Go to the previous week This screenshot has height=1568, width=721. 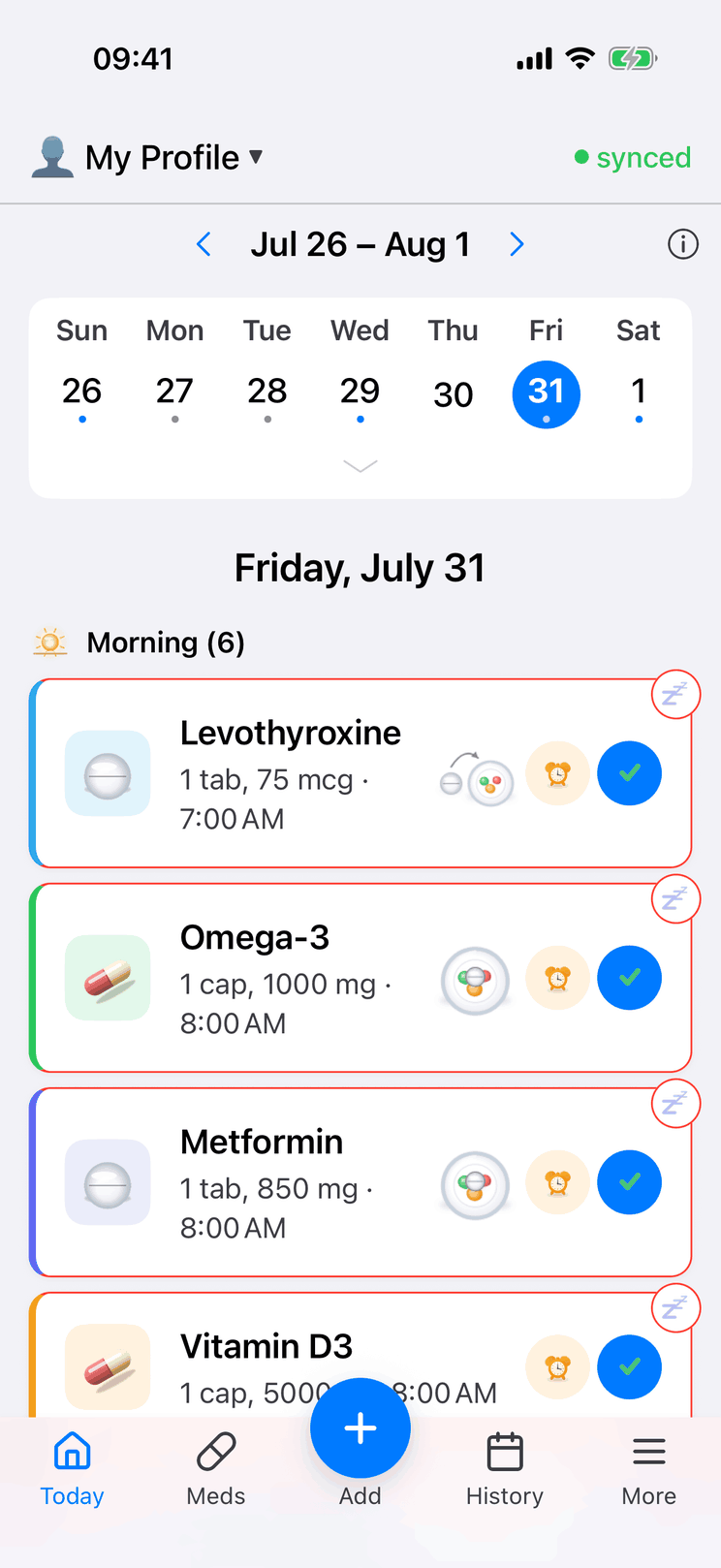[x=204, y=244]
